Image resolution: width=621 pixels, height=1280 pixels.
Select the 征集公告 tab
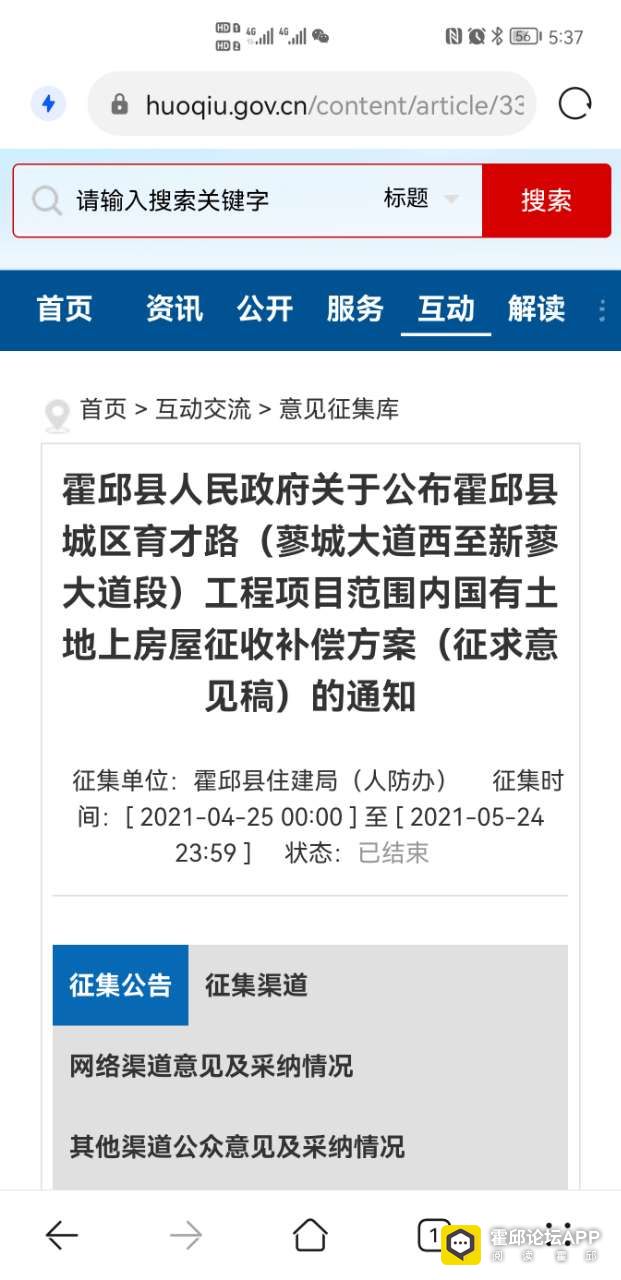120,985
